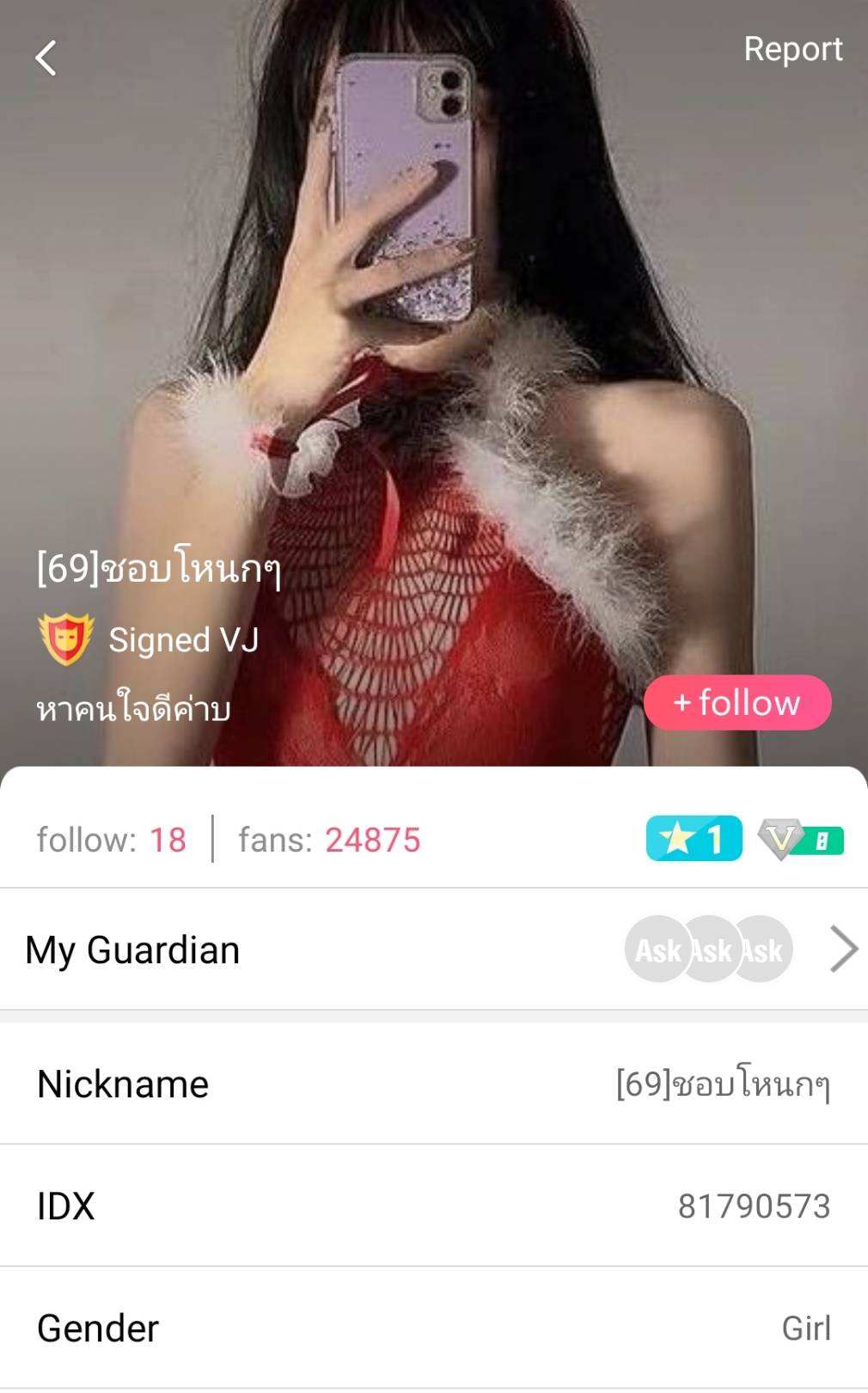This screenshot has height=1393, width=868.
Task: Open the My Guardian row
Action: pyautogui.click(x=433, y=950)
